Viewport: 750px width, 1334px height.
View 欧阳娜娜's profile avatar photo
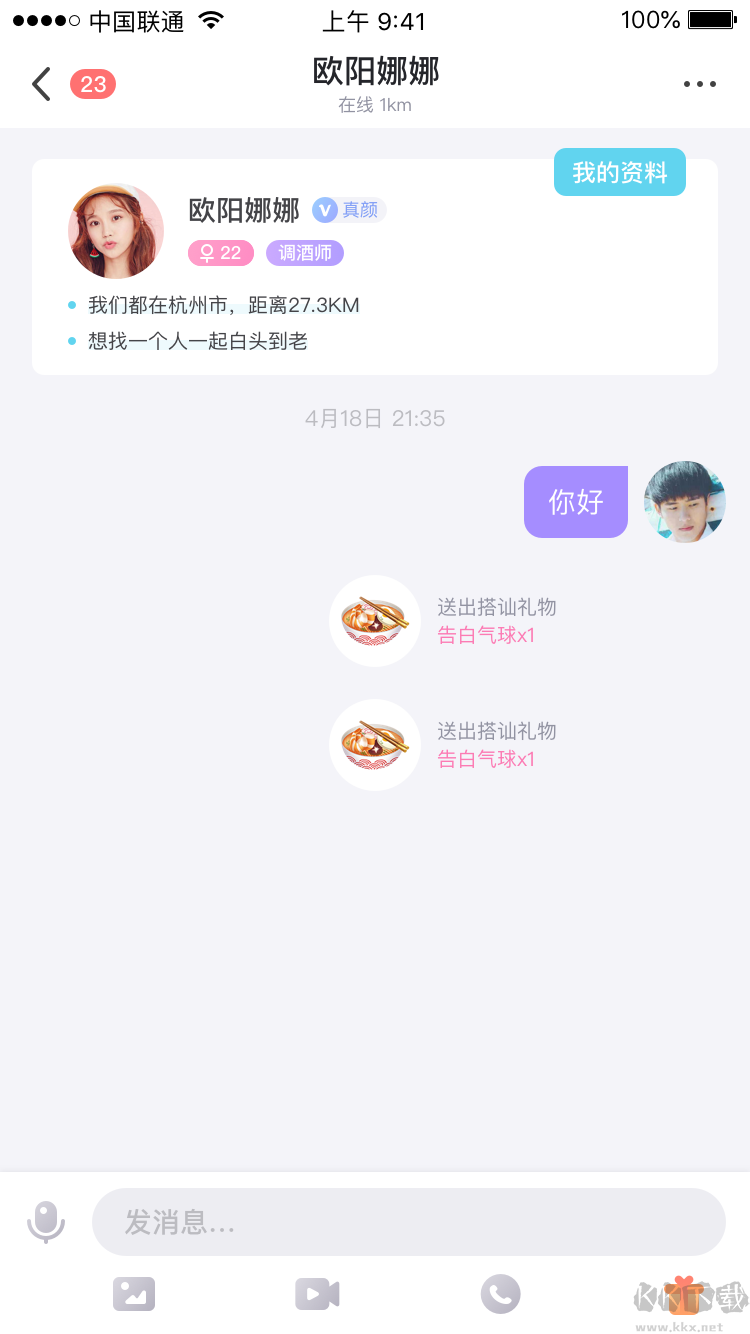[116, 230]
